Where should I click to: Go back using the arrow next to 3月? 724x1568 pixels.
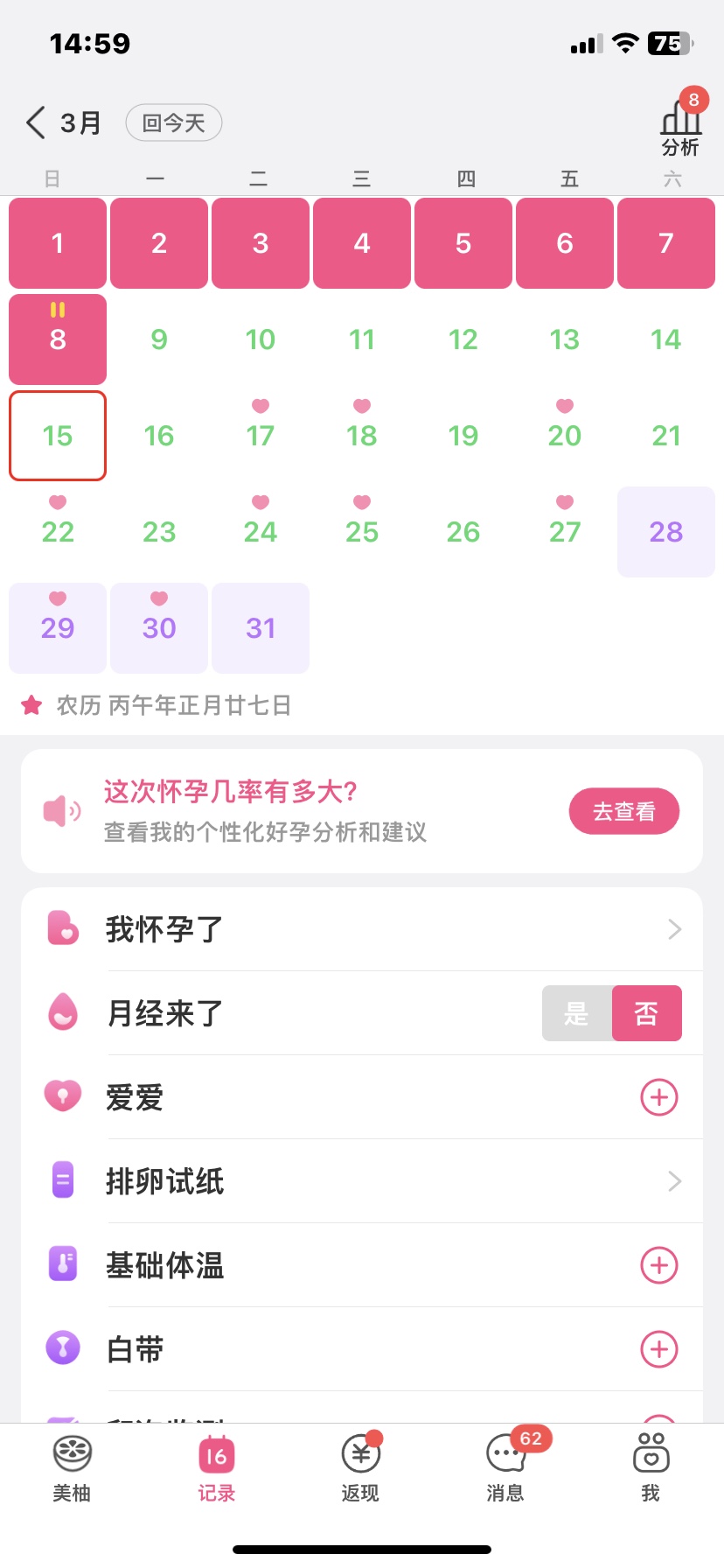click(35, 123)
